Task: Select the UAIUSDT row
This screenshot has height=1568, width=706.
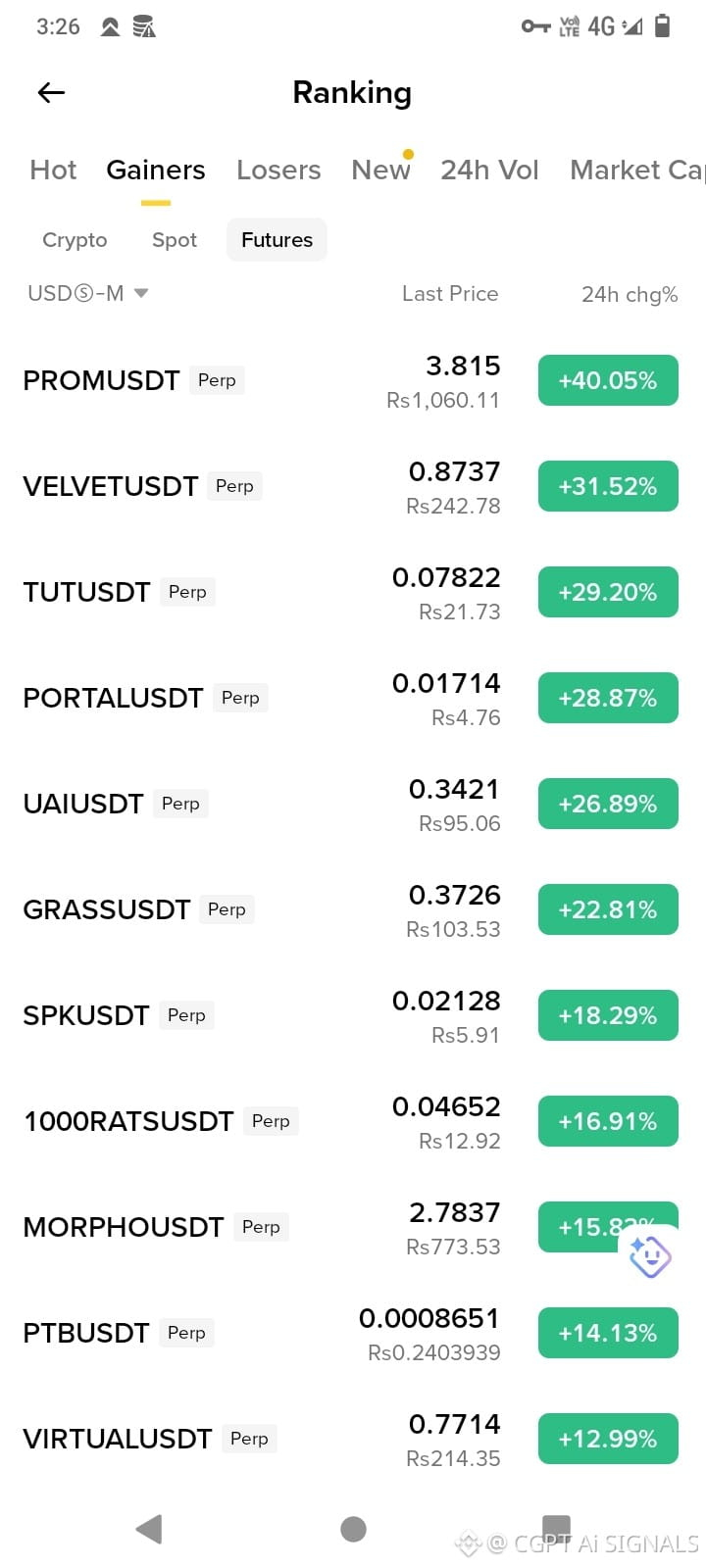Action: 353,804
